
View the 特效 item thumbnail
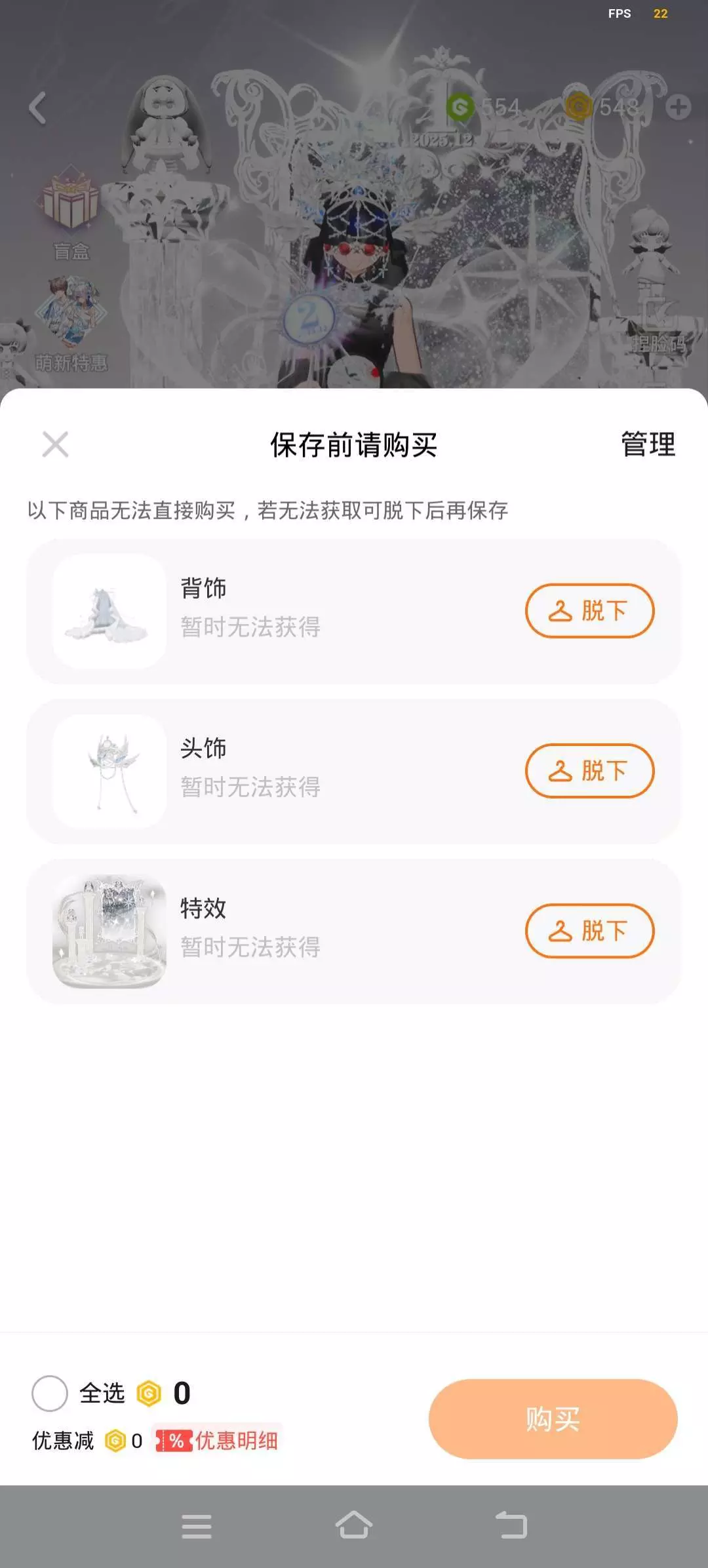(x=109, y=931)
